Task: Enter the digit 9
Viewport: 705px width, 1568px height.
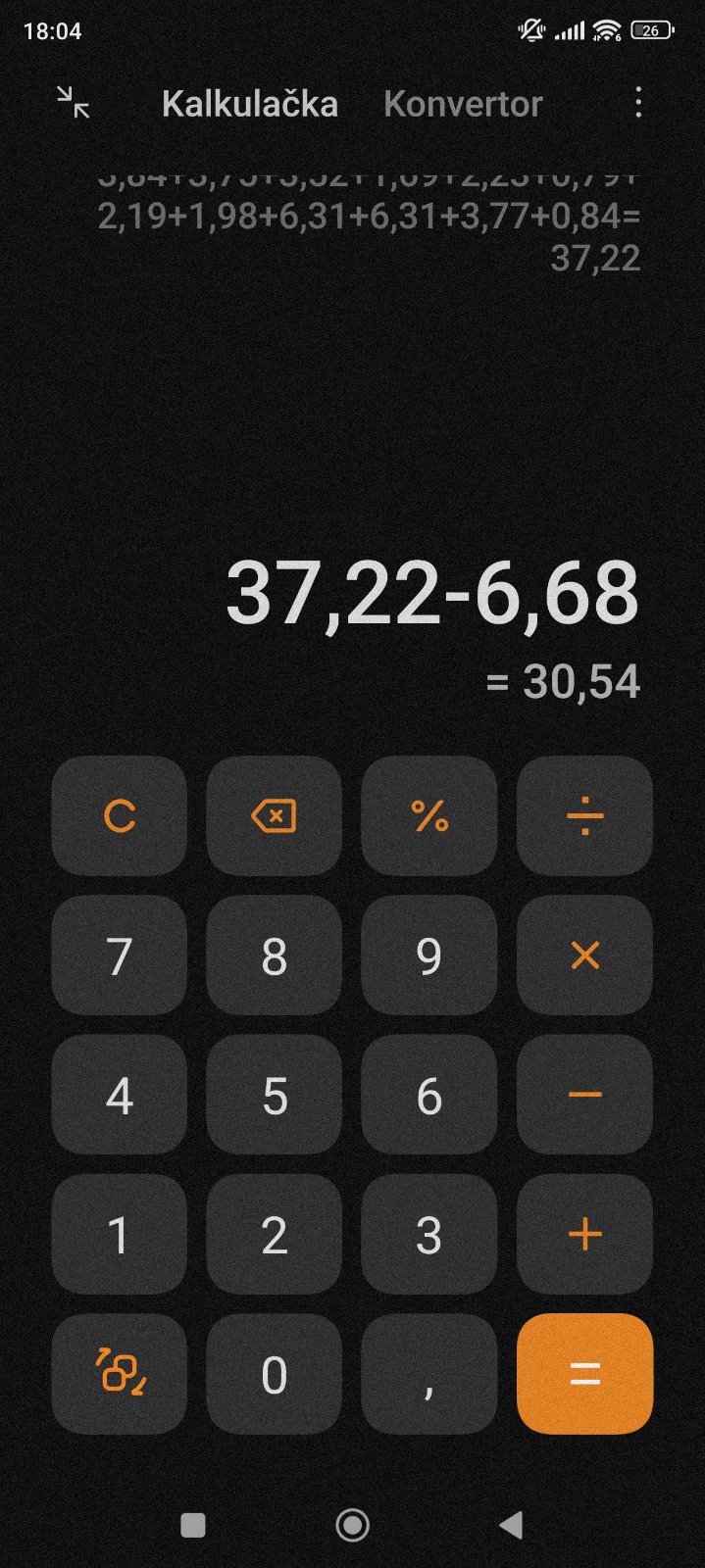Action: coord(429,955)
